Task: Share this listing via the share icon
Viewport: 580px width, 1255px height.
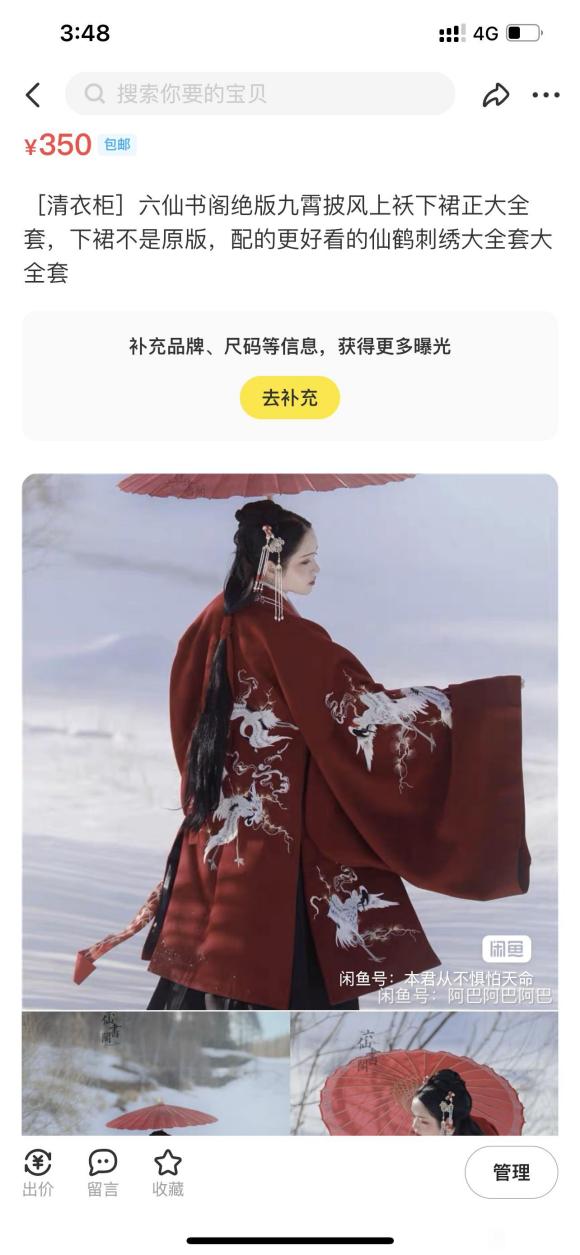Action: pos(496,95)
